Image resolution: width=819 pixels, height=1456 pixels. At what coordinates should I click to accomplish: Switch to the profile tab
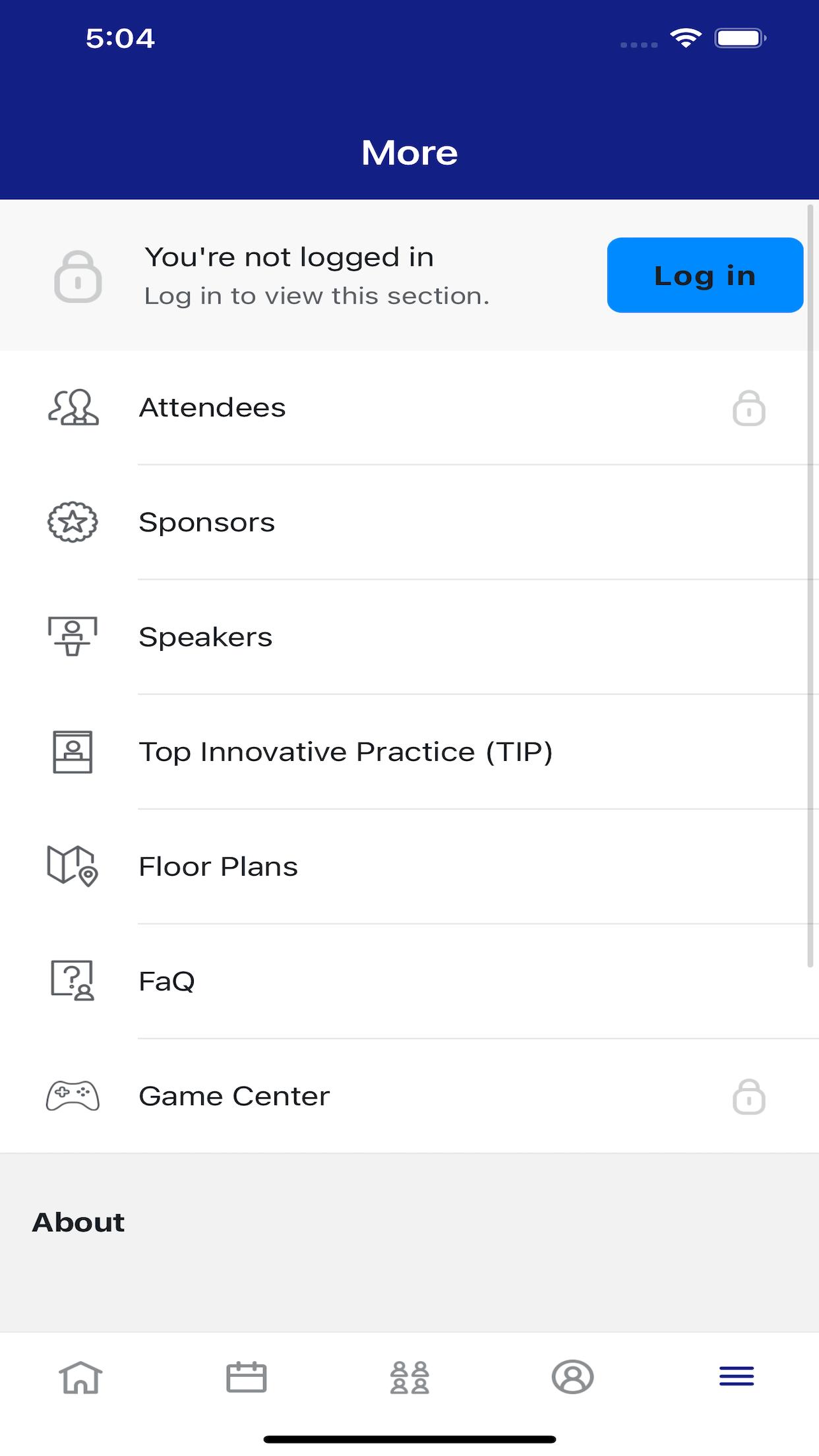tap(572, 1377)
